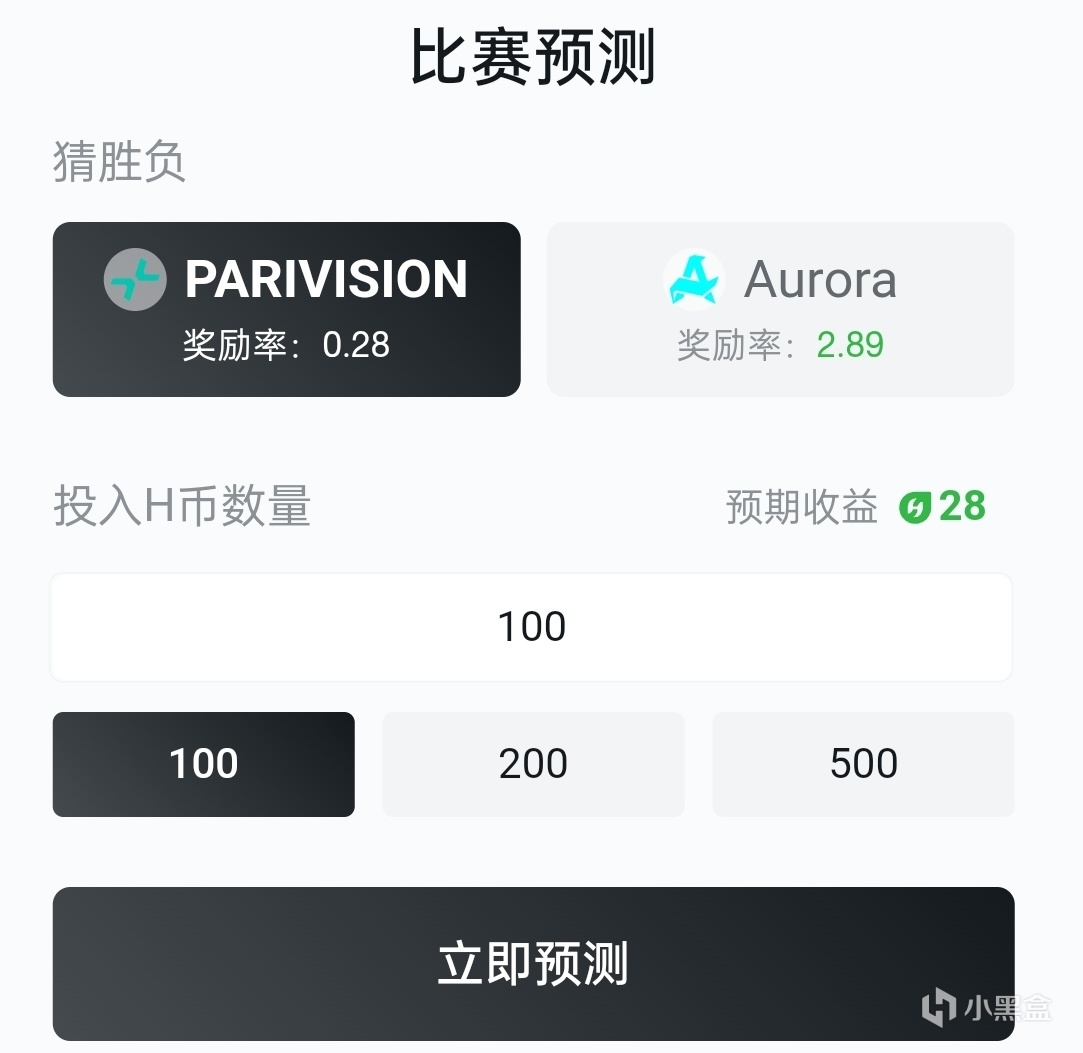Pick the 200 H币 preset amount
This screenshot has width=1083, height=1053.
click(533, 764)
